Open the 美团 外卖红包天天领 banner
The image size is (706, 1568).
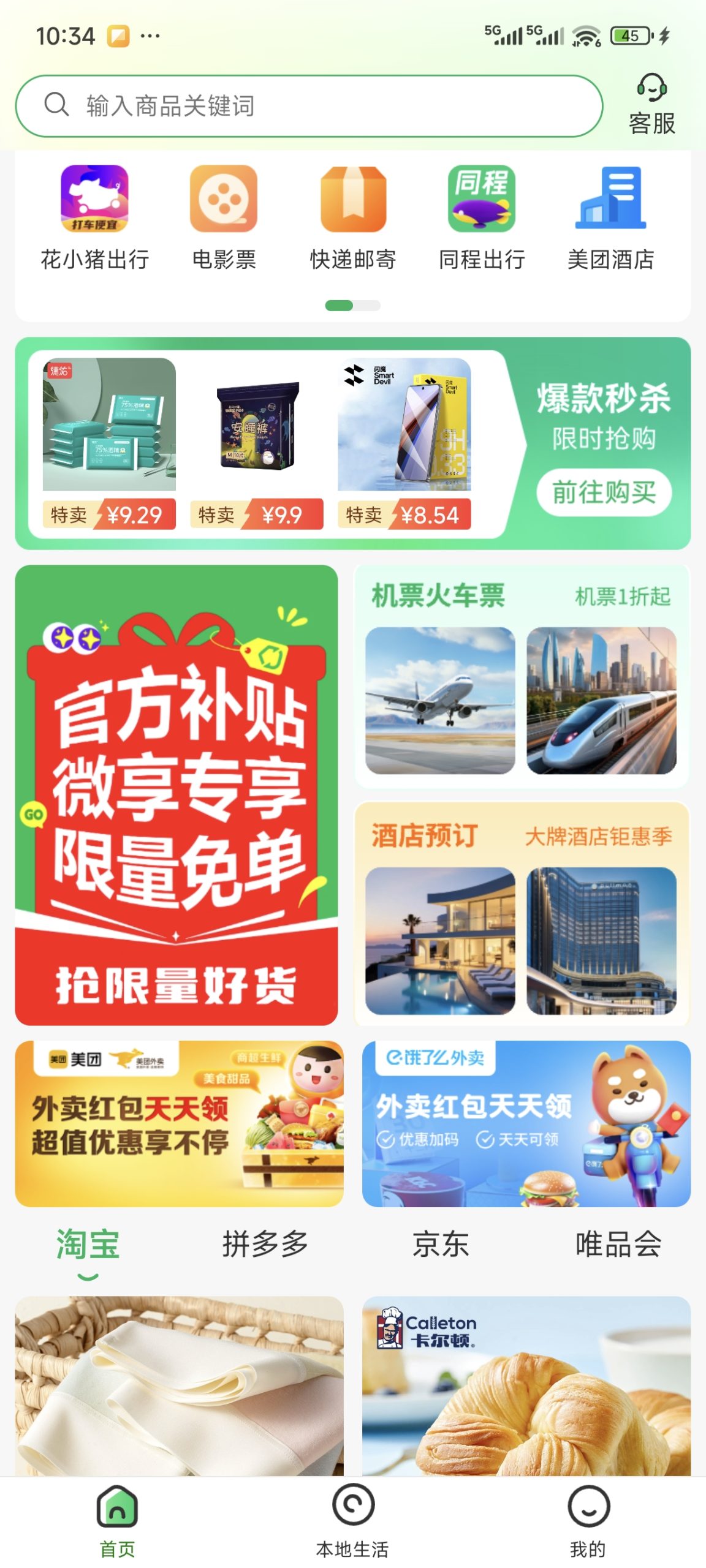(179, 1123)
